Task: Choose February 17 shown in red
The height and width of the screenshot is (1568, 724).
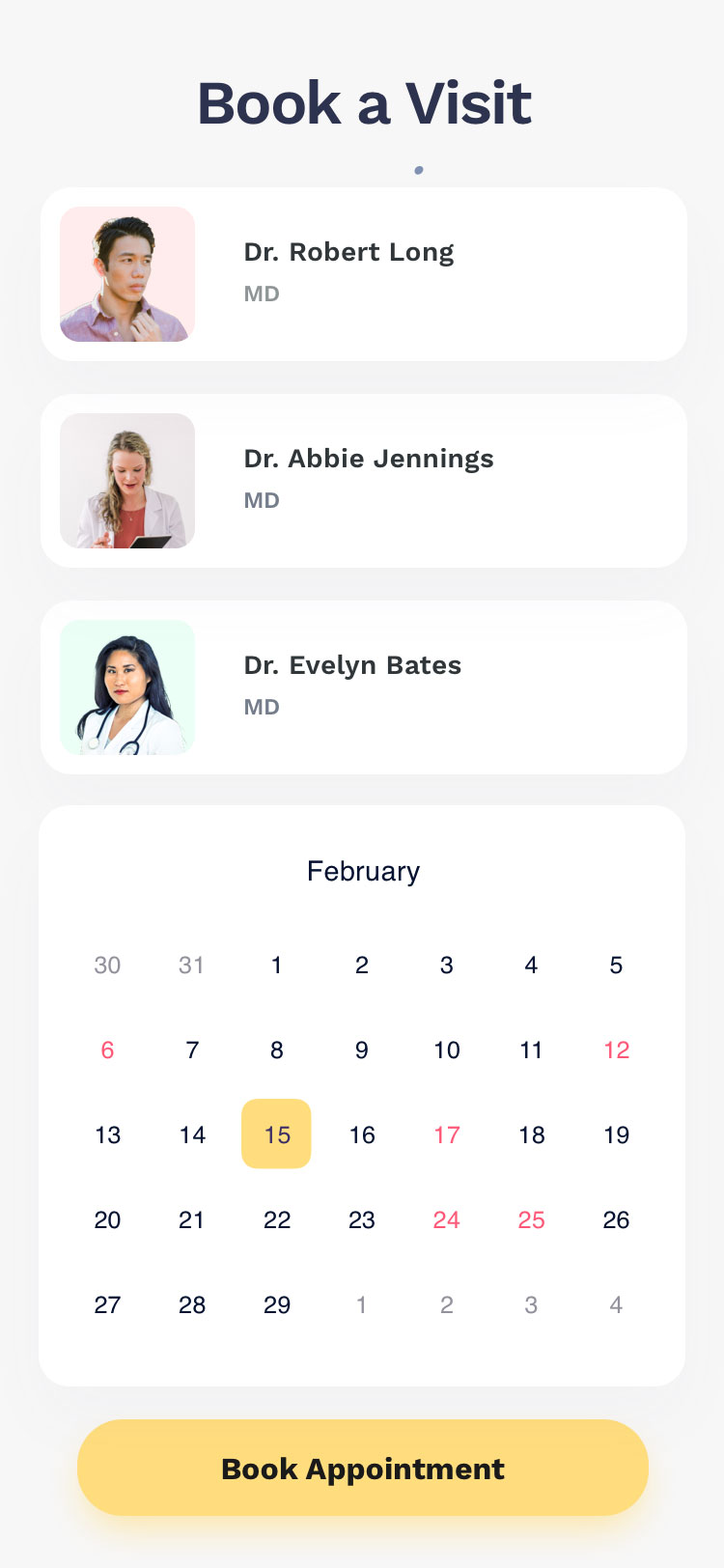Action: click(446, 1134)
